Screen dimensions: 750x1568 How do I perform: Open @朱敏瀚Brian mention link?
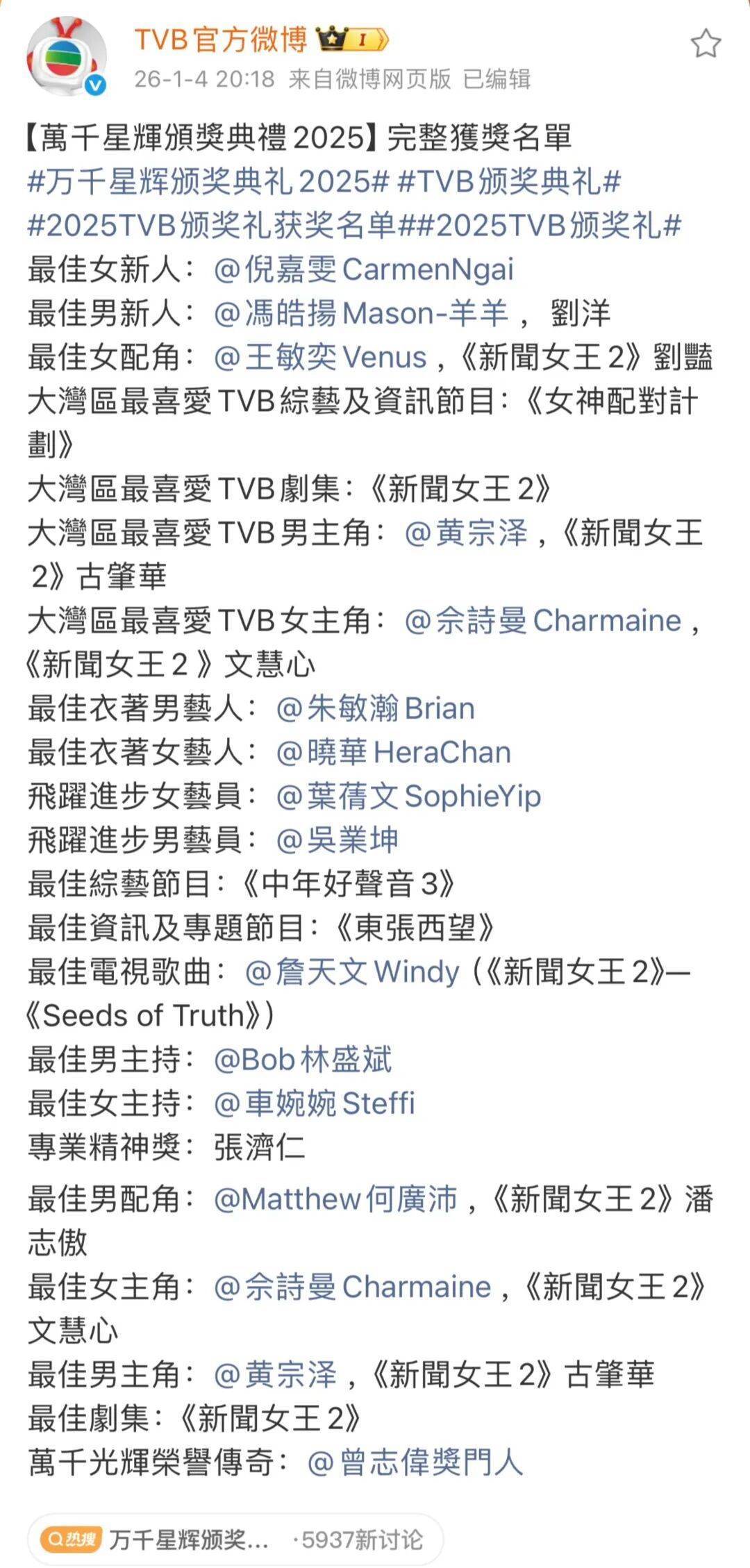[375, 708]
